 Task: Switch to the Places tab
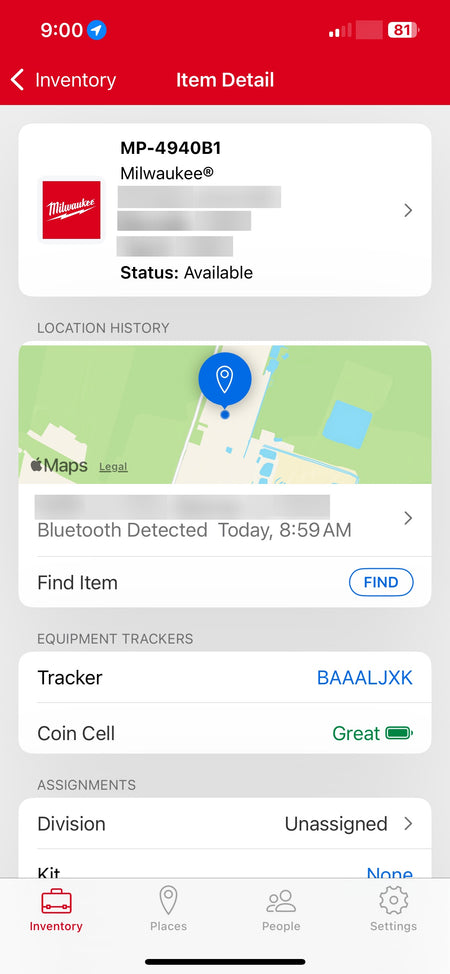168,909
